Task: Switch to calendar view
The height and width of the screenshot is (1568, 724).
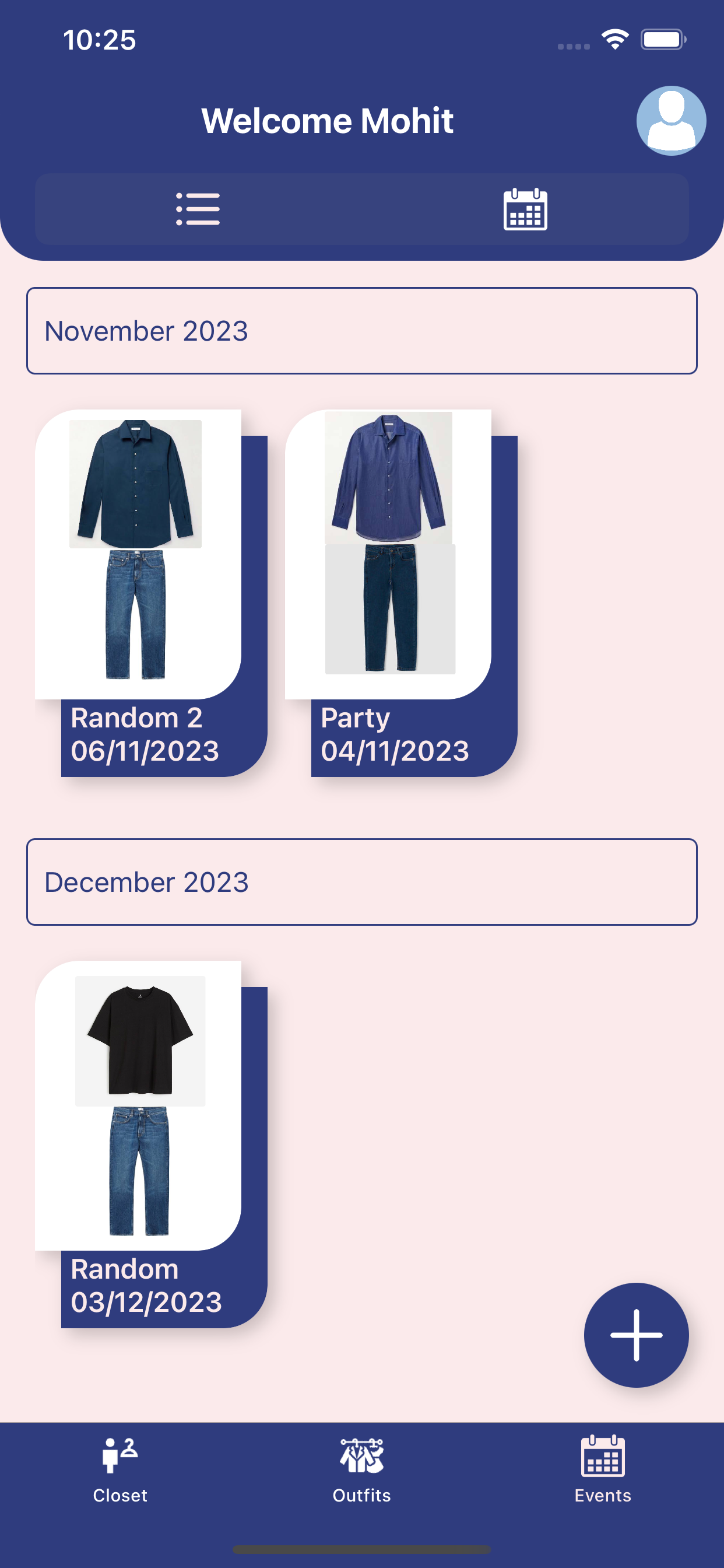Action: click(x=525, y=209)
